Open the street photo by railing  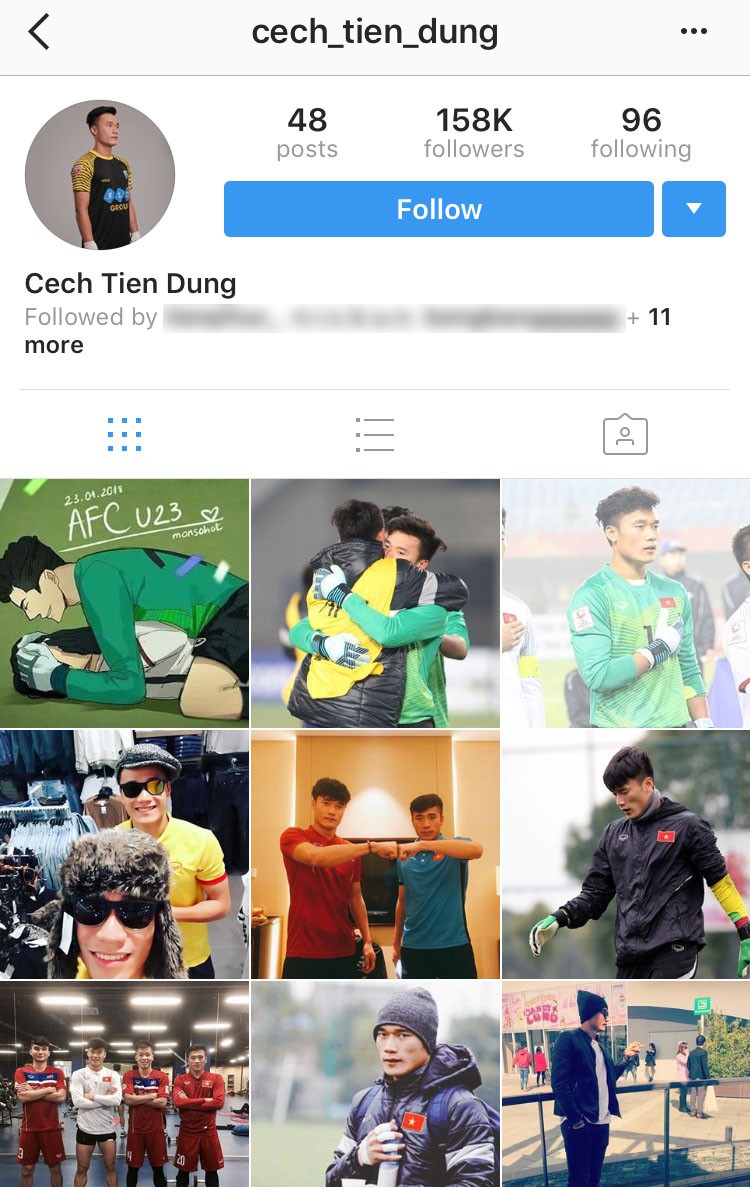coord(626,1084)
